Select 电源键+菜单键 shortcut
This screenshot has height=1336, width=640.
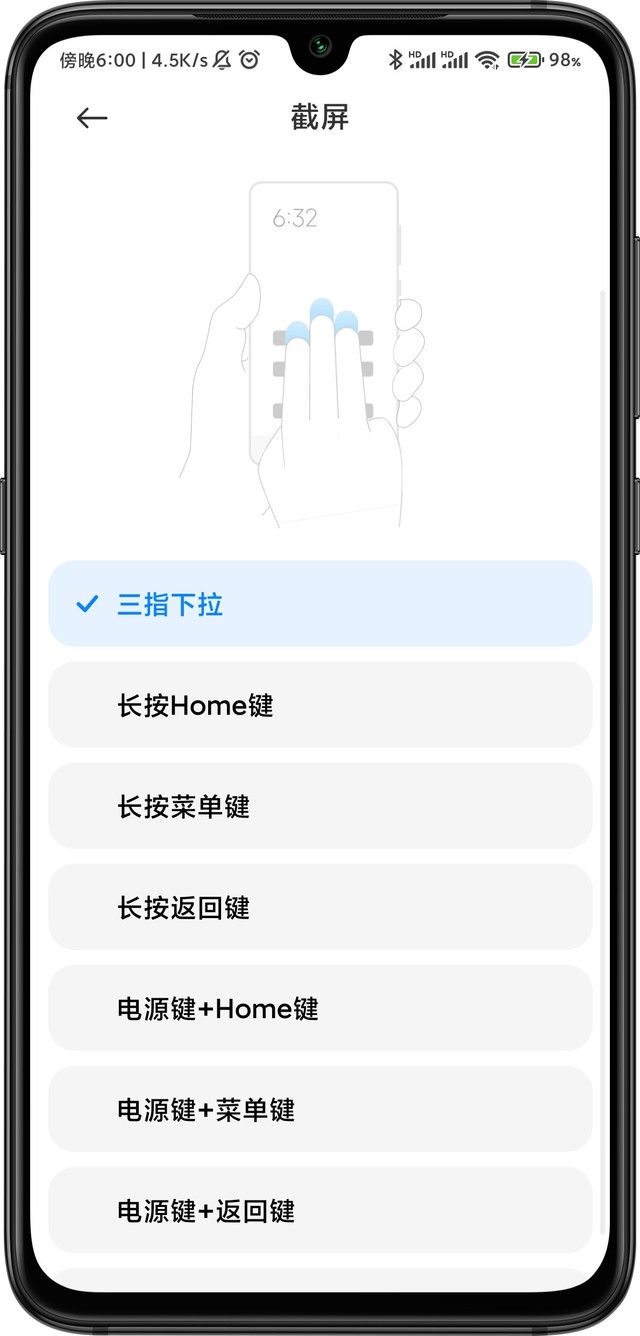(320, 1109)
